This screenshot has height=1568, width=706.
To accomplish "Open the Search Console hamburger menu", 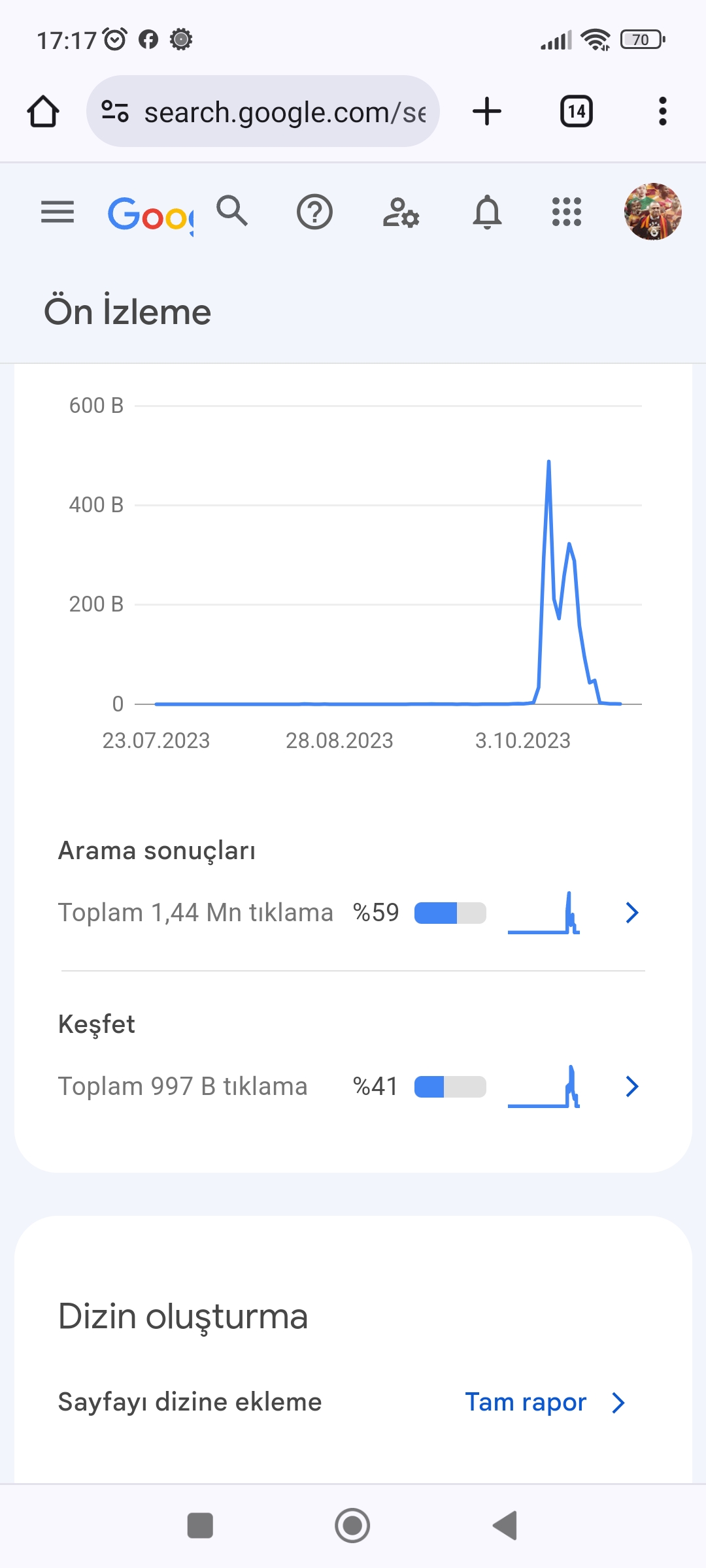I will [58, 212].
